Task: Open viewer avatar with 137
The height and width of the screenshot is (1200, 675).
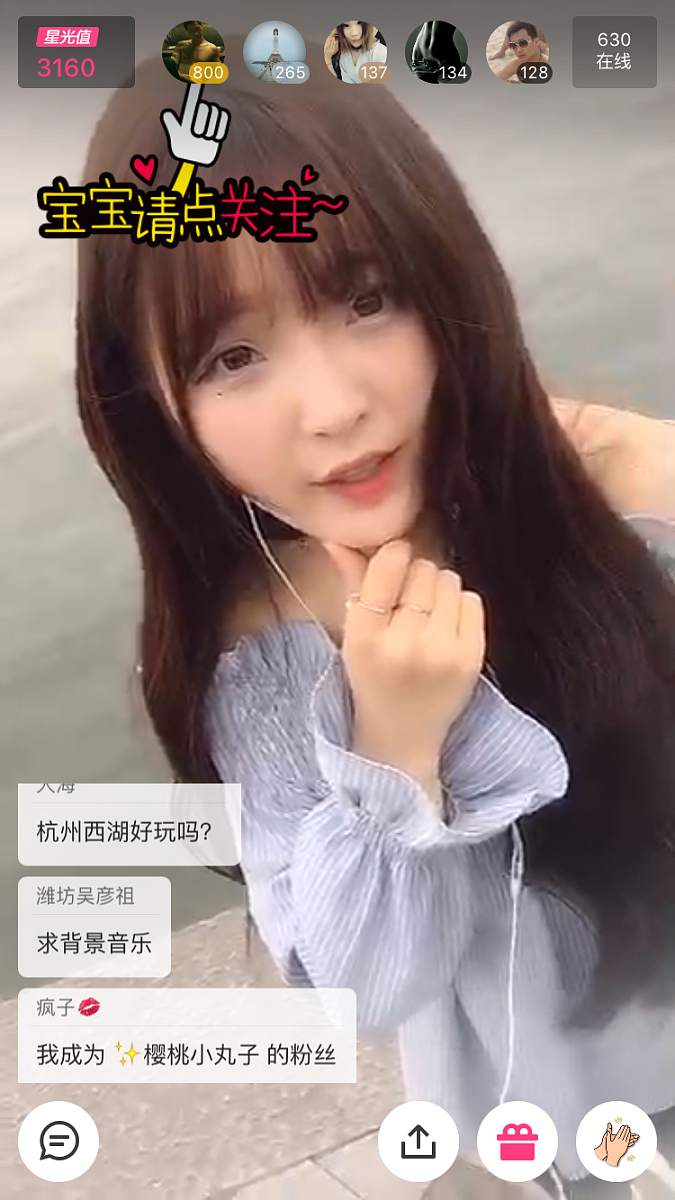Action: click(356, 52)
